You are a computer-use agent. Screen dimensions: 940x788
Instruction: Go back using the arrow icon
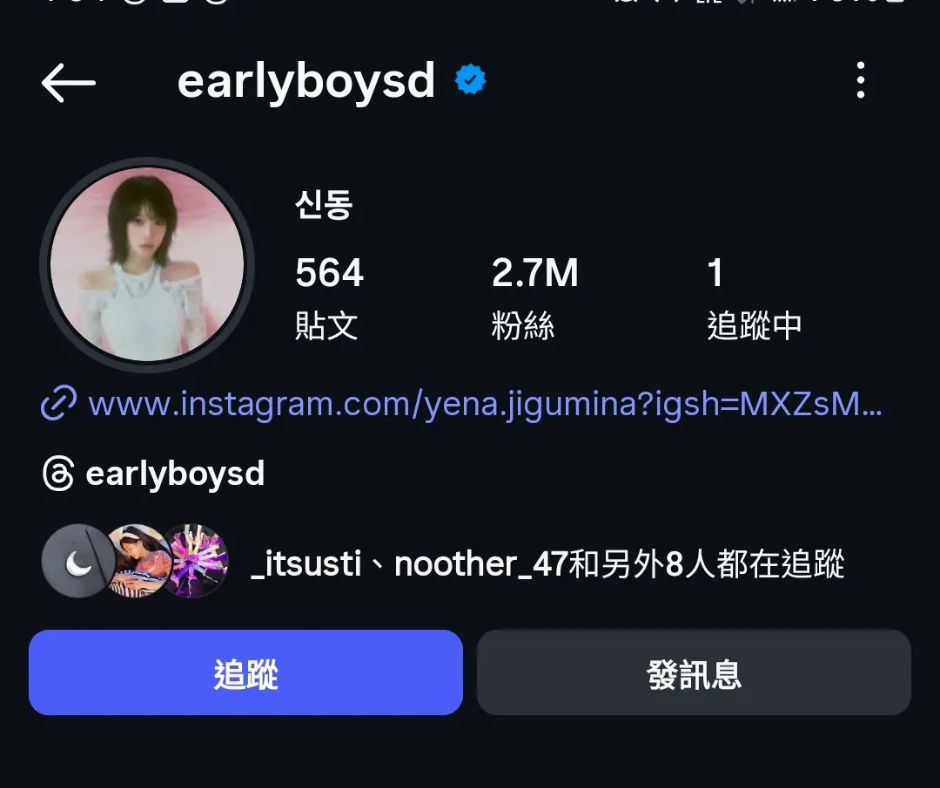68,82
